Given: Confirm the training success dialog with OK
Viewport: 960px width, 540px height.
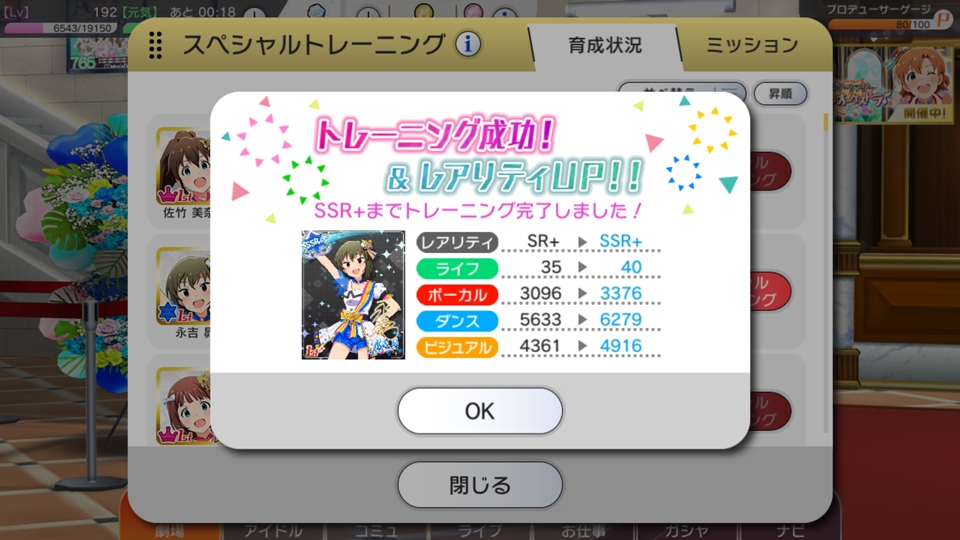Looking at the screenshot, I should point(479,411).
